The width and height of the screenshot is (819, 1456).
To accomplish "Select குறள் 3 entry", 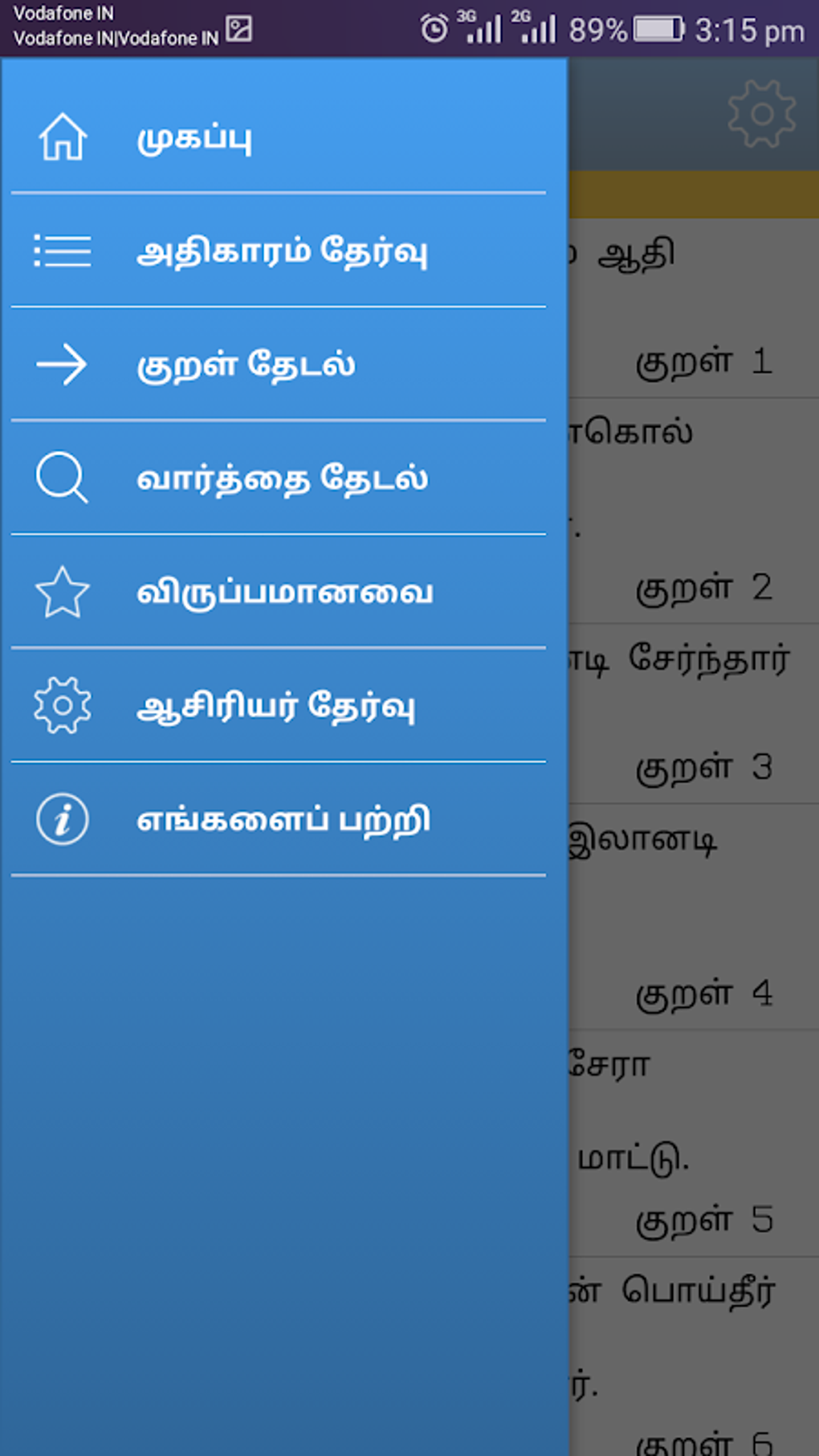I will pos(705,768).
